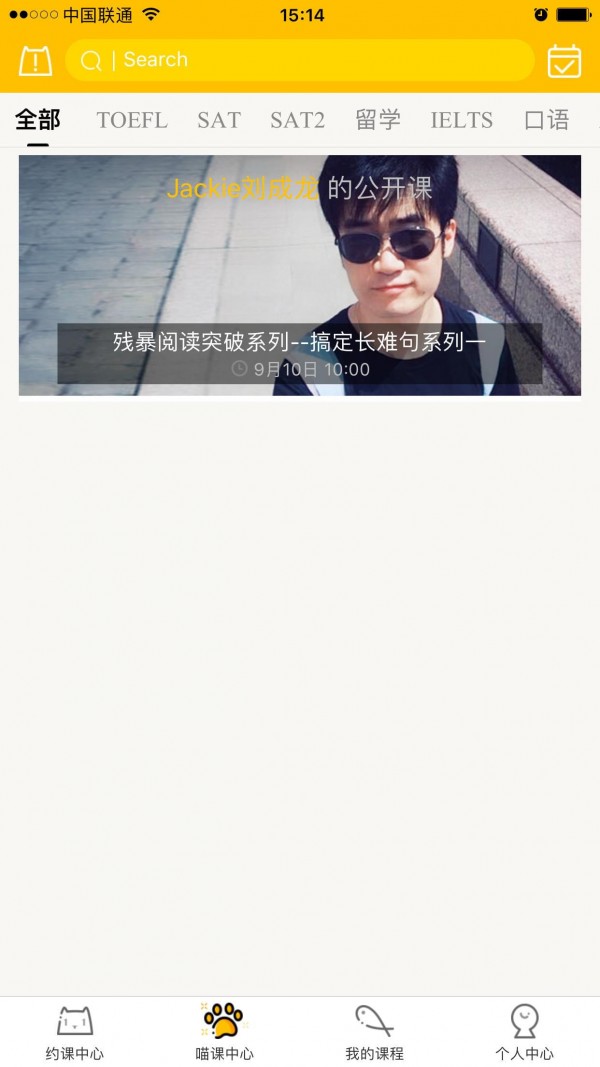Tap the Search field
This screenshot has width=600, height=1067.
(300, 60)
